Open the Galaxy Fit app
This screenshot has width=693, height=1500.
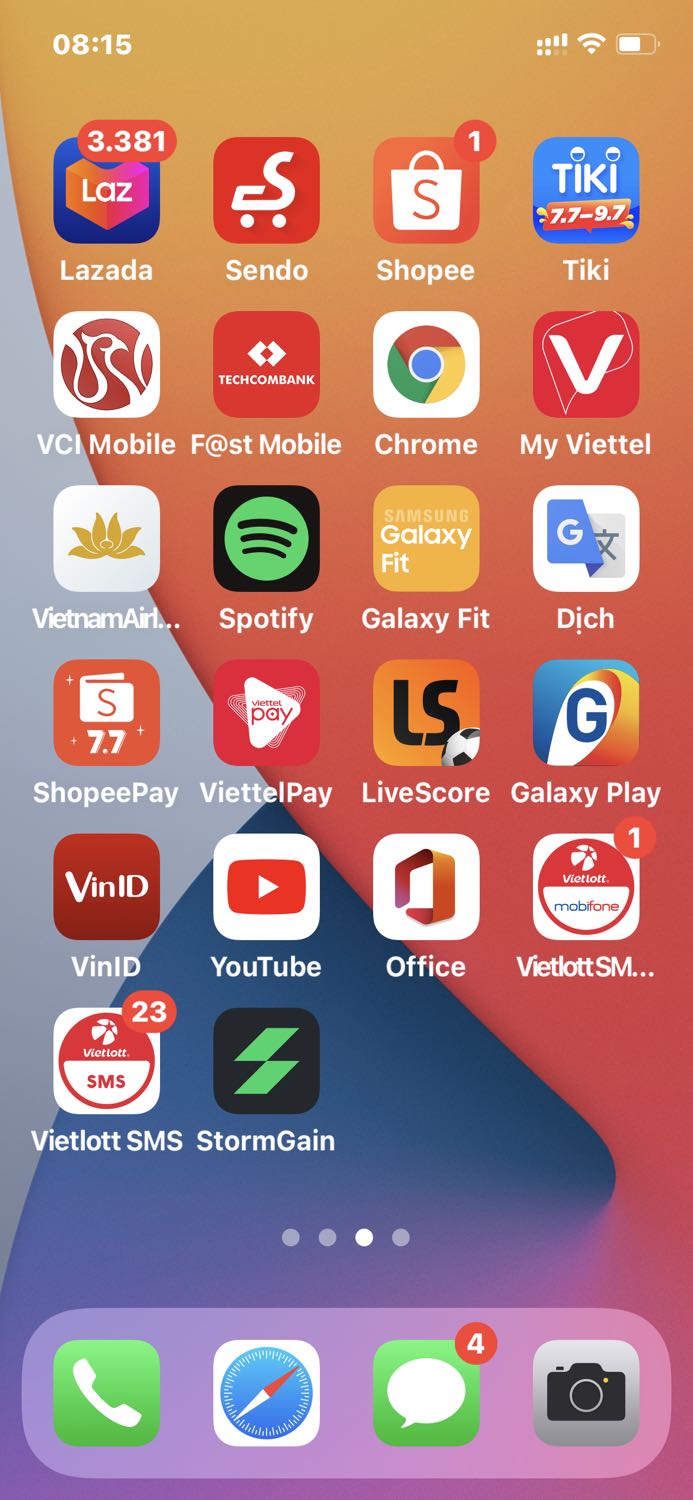(x=426, y=539)
